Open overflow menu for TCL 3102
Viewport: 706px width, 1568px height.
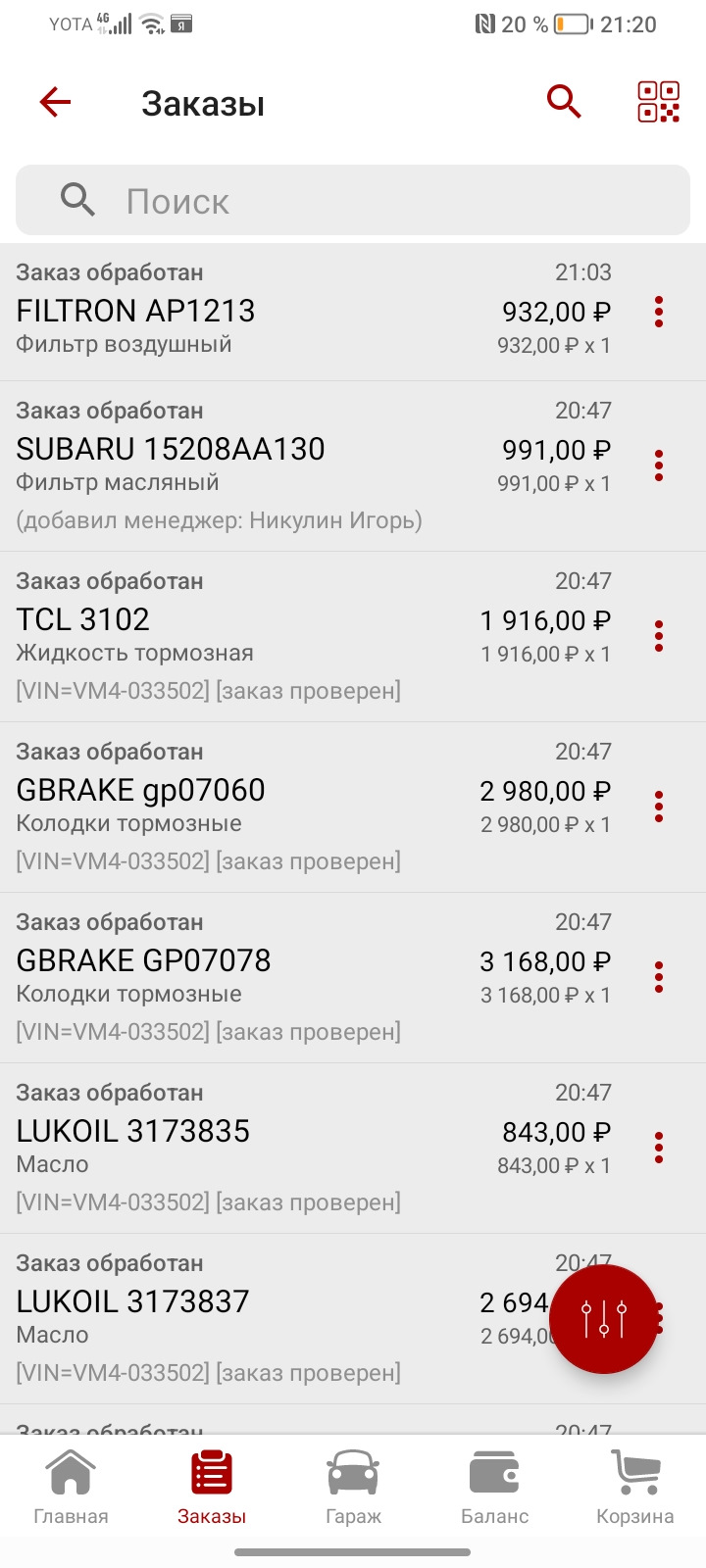[x=659, y=636]
